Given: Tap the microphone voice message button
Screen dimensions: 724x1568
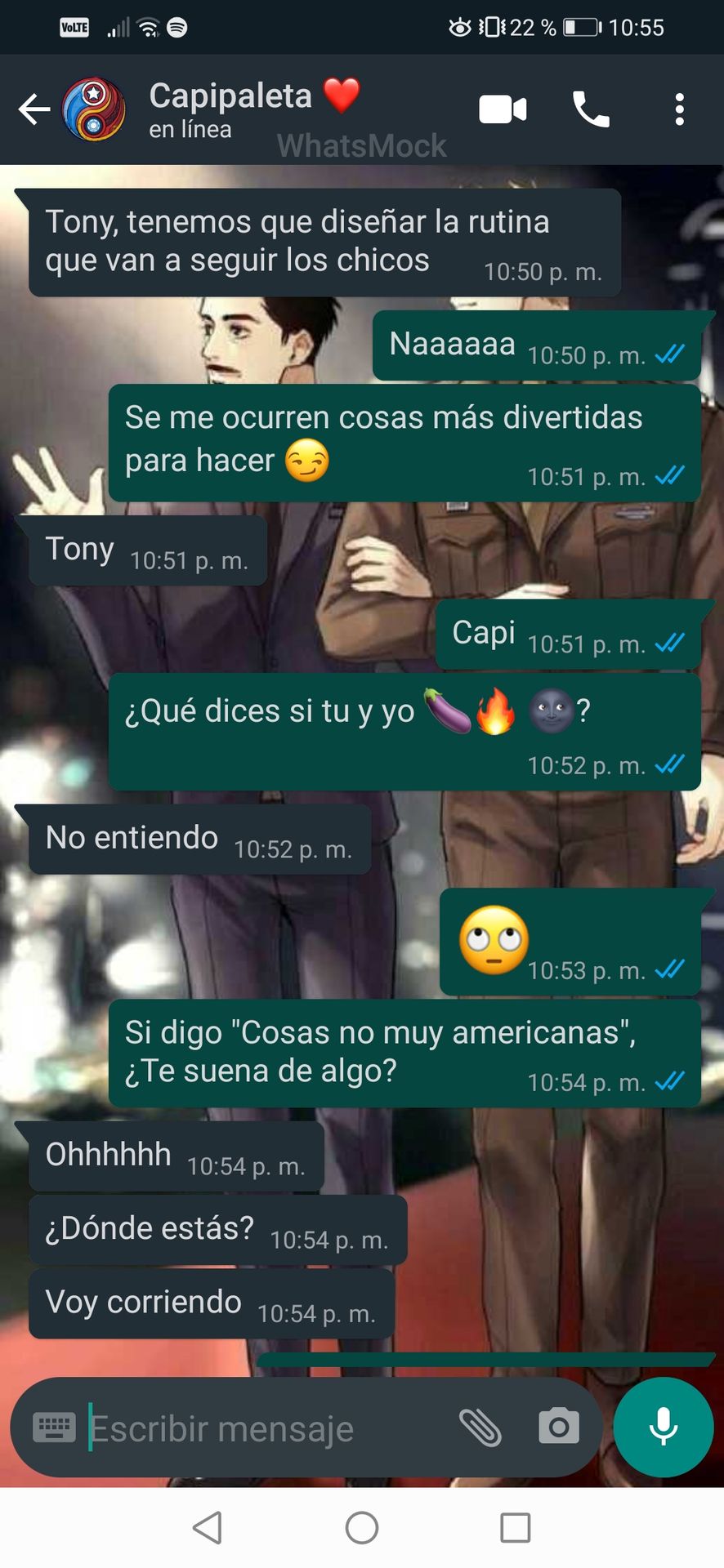Looking at the screenshot, I should pyautogui.click(x=664, y=1427).
